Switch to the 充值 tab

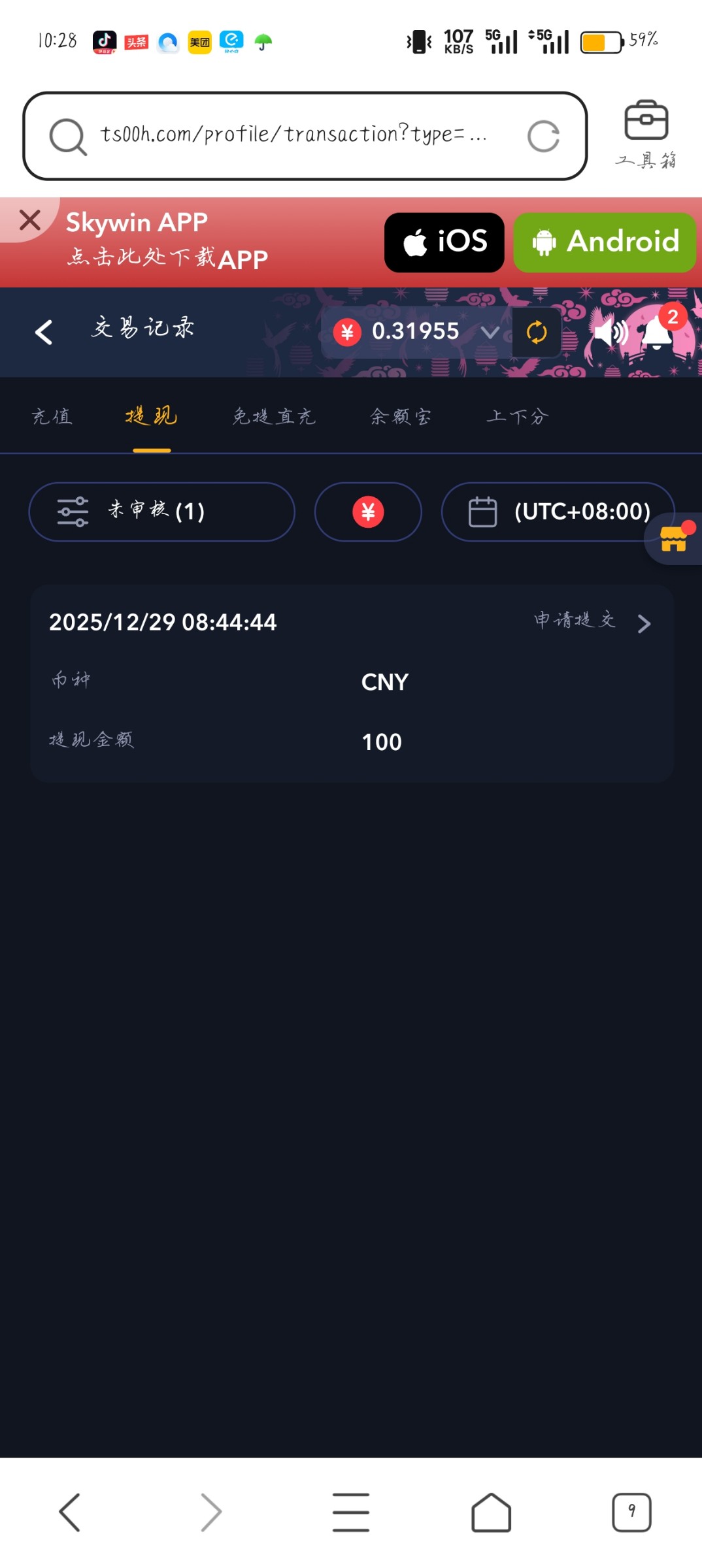point(52,416)
